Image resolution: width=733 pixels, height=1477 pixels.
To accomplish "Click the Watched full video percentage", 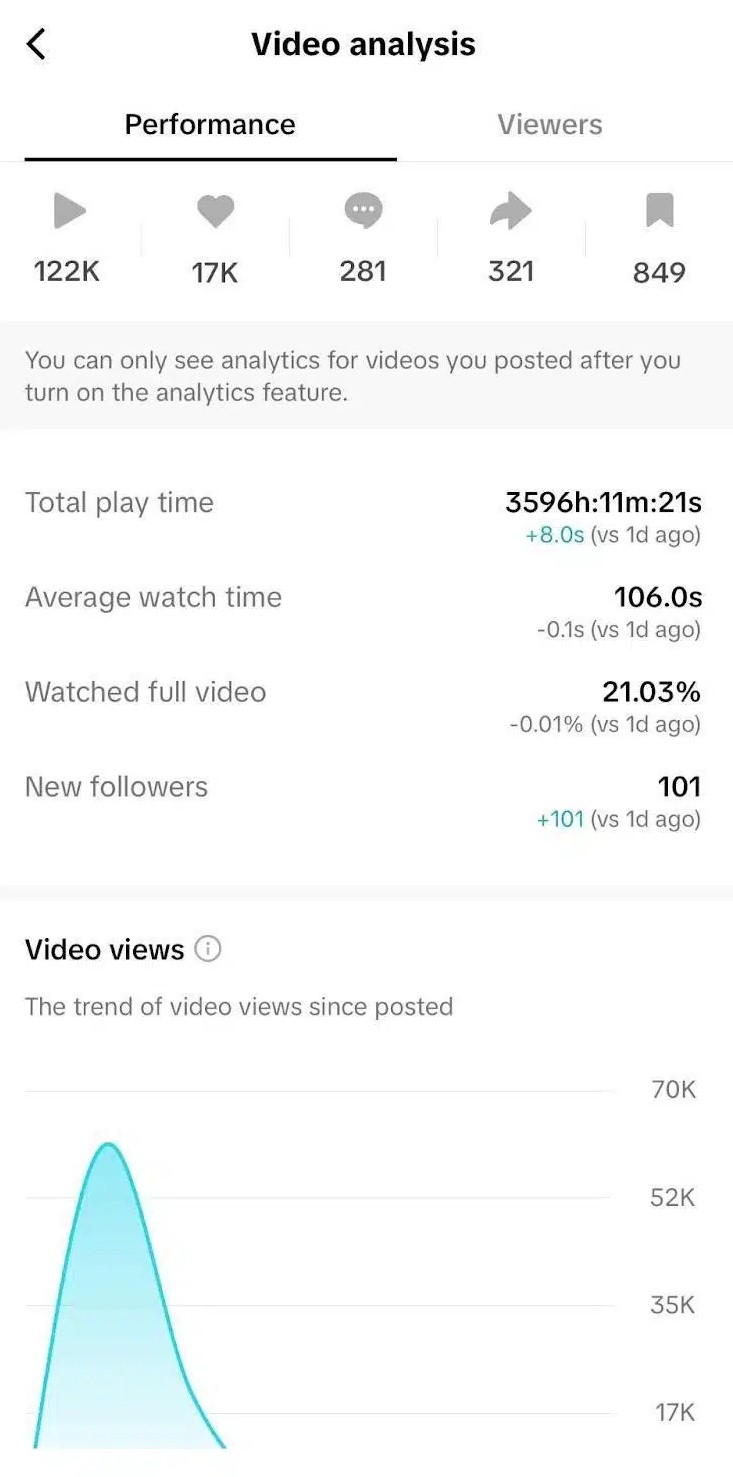I will point(651,691).
